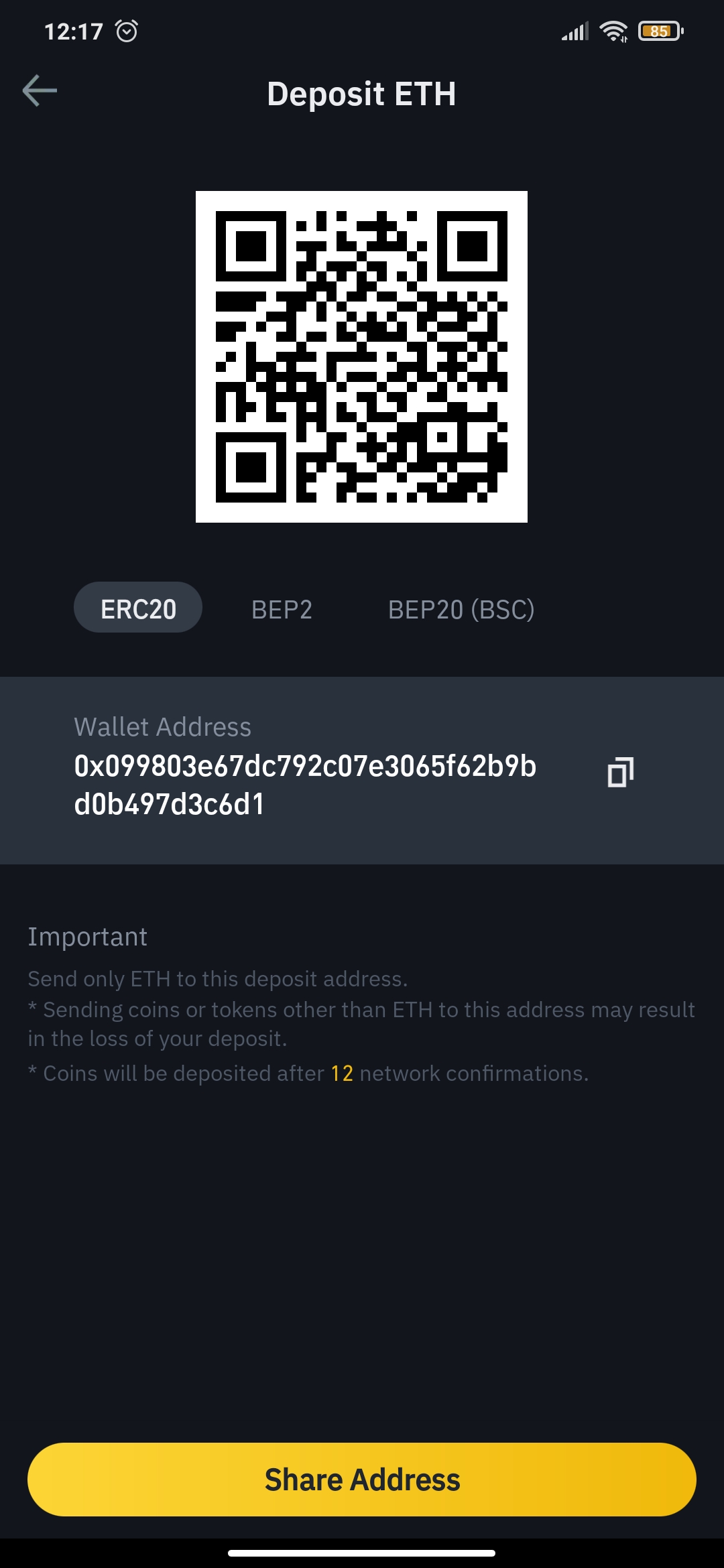Tap the alarm clock icon in status bar

[x=126, y=30]
